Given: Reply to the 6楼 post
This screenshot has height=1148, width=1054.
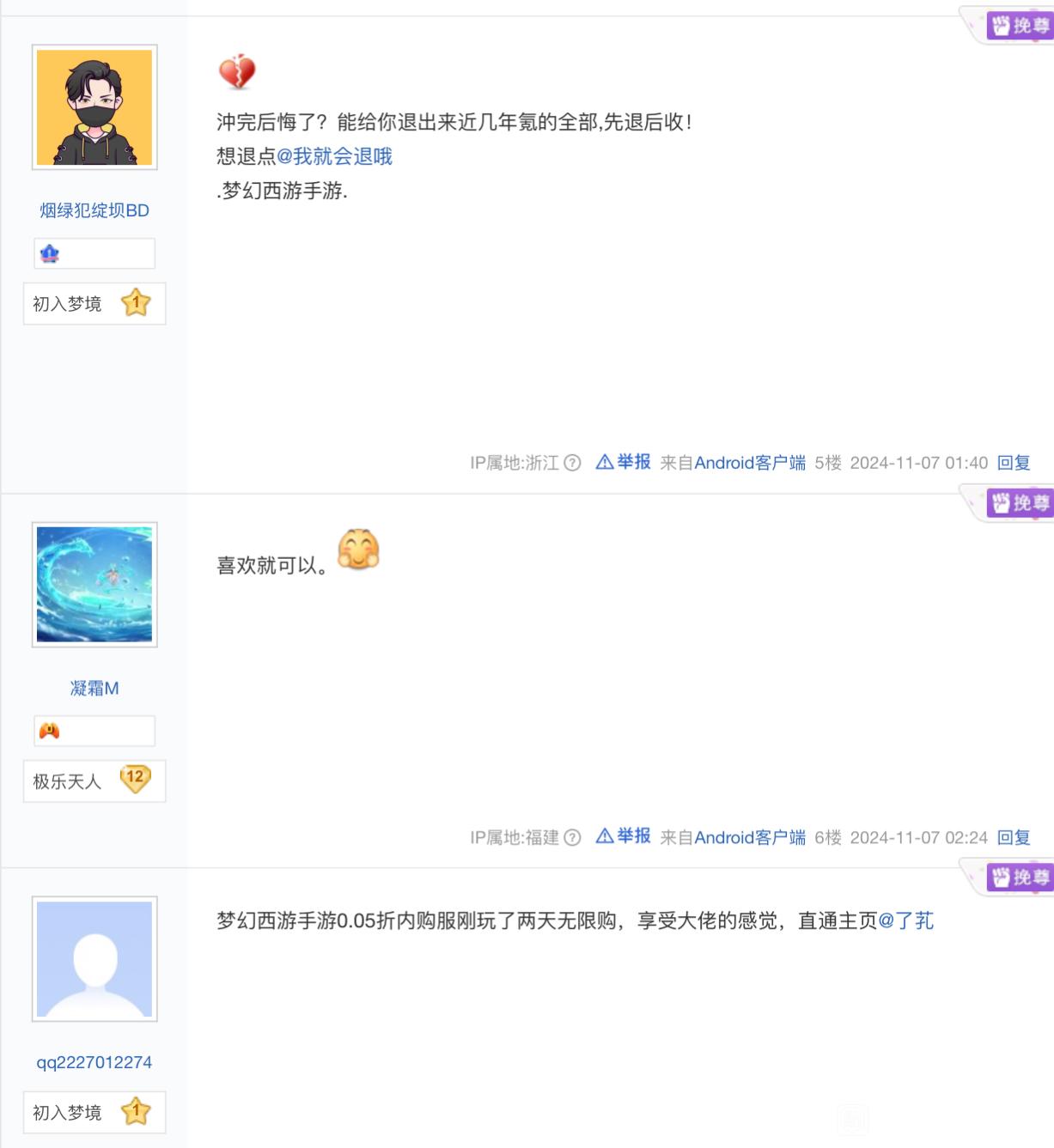Looking at the screenshot, I should click(1014, 837).
